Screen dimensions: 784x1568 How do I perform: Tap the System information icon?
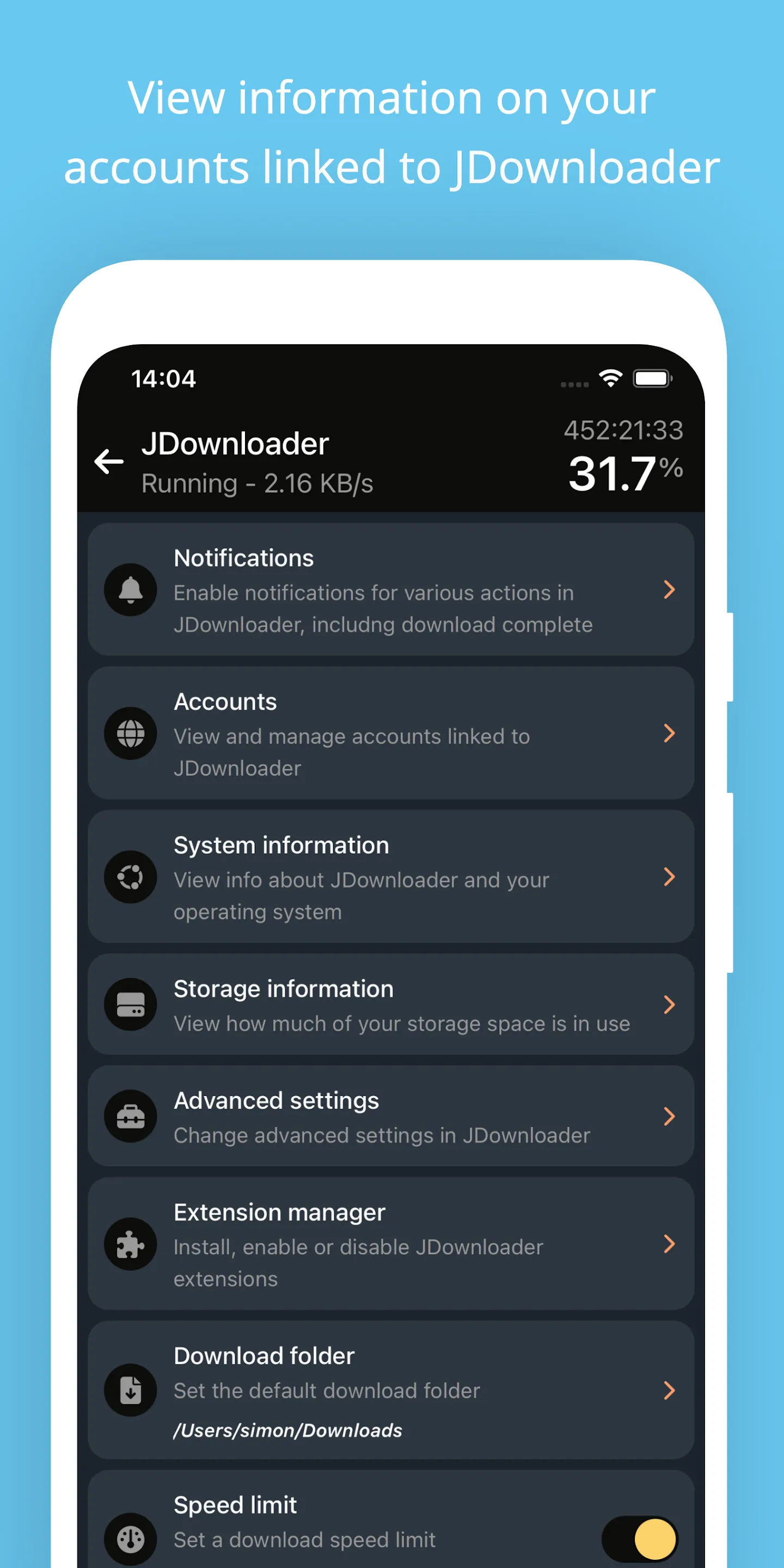tap(130, 877)
